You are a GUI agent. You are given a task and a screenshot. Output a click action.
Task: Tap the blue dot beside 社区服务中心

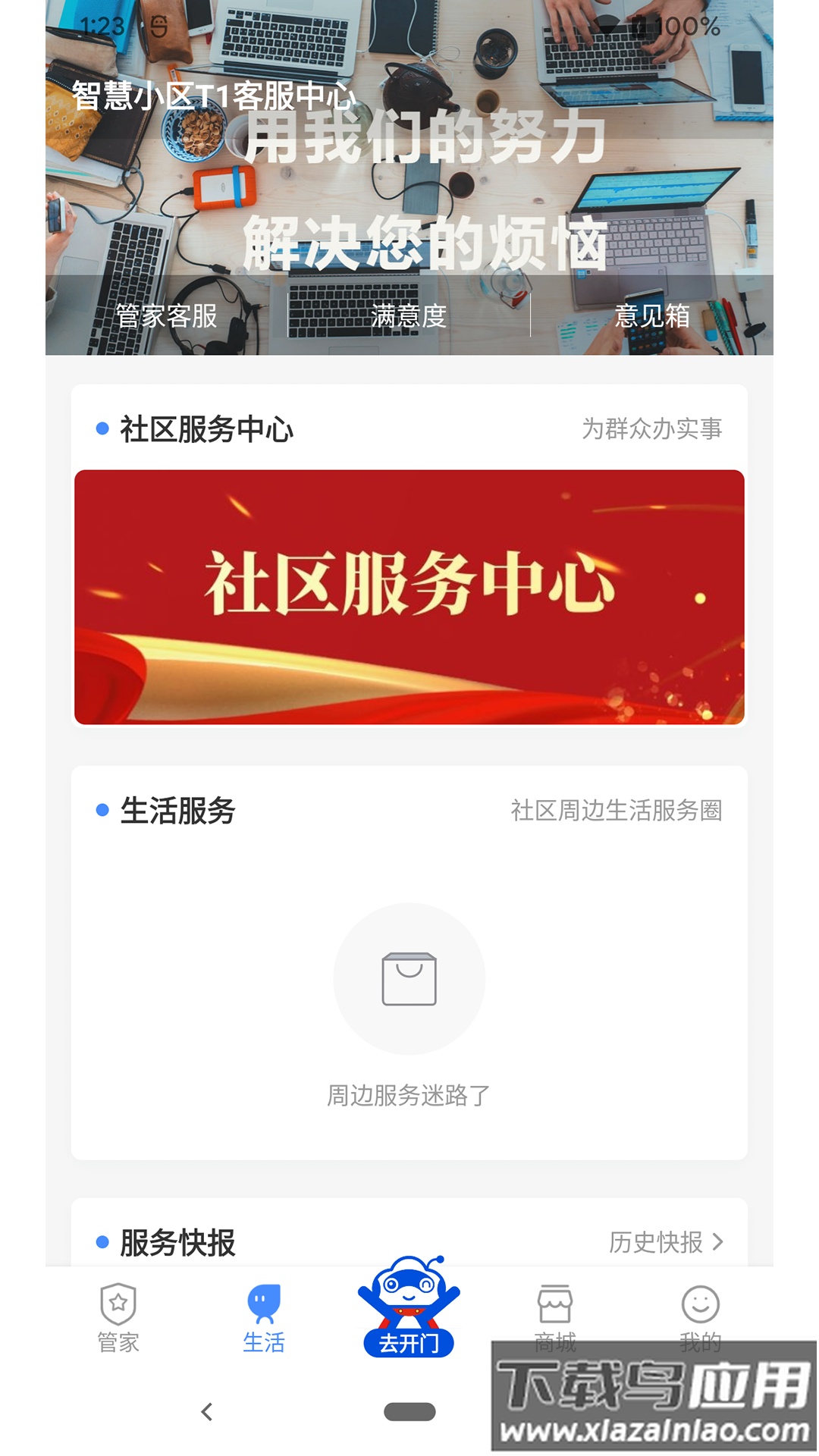(x=99, y=430)
